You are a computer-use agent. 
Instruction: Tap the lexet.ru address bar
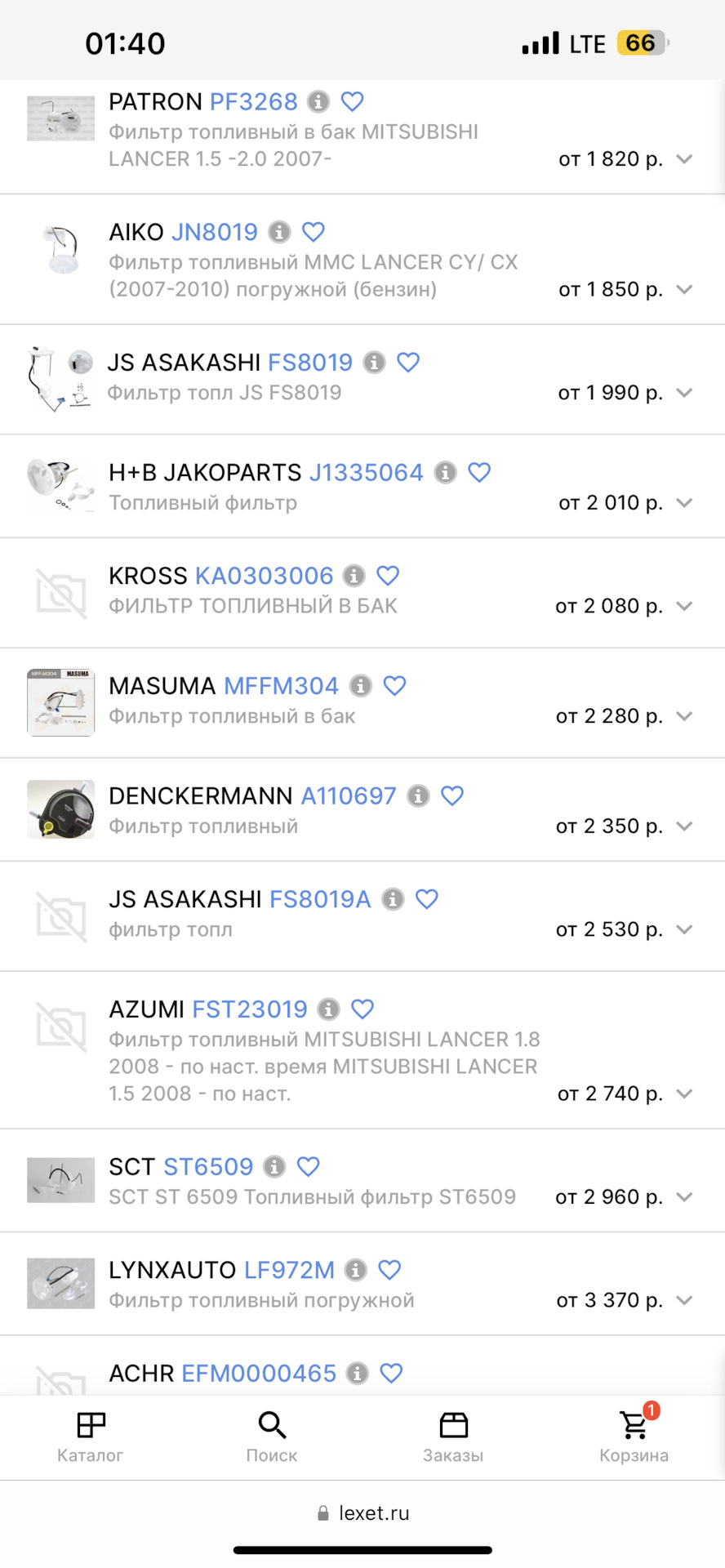[x=362, y=1513]
